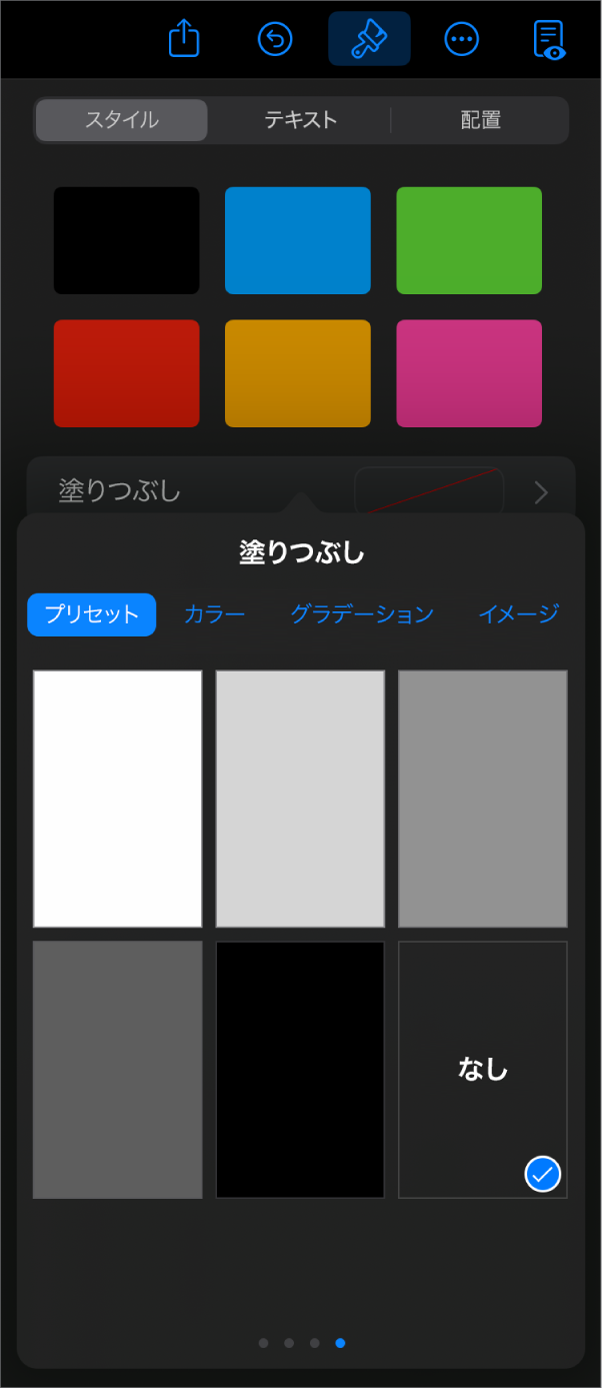Choose the blue style swatch
This screenshot has width=603, height=1388.
pyautogui.click(x=298, y=240)
